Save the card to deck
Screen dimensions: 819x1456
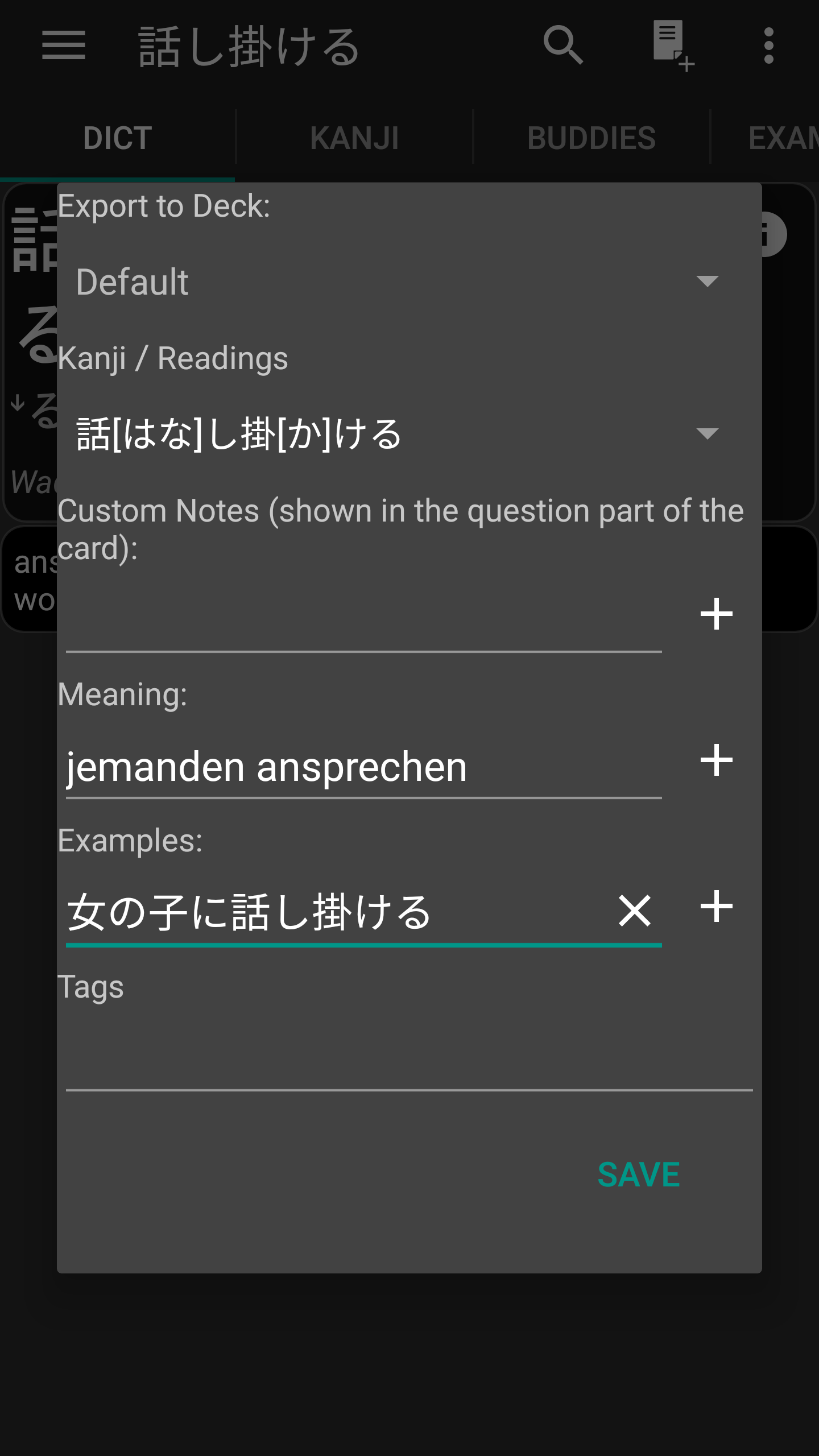[639, 1175]
